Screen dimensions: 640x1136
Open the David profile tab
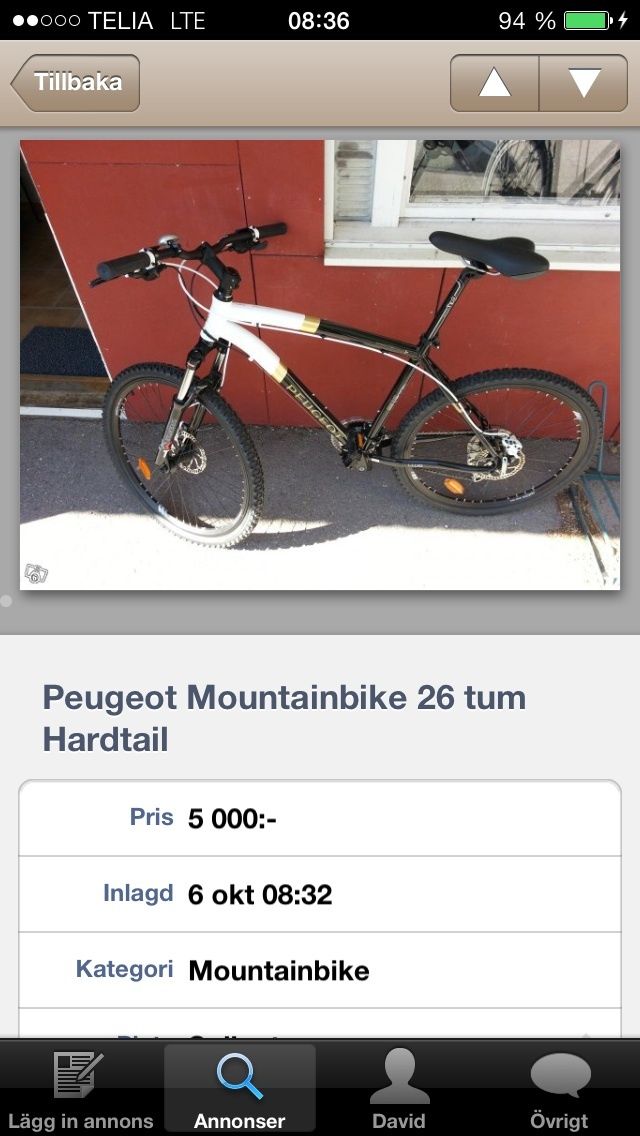point(399,1087)
